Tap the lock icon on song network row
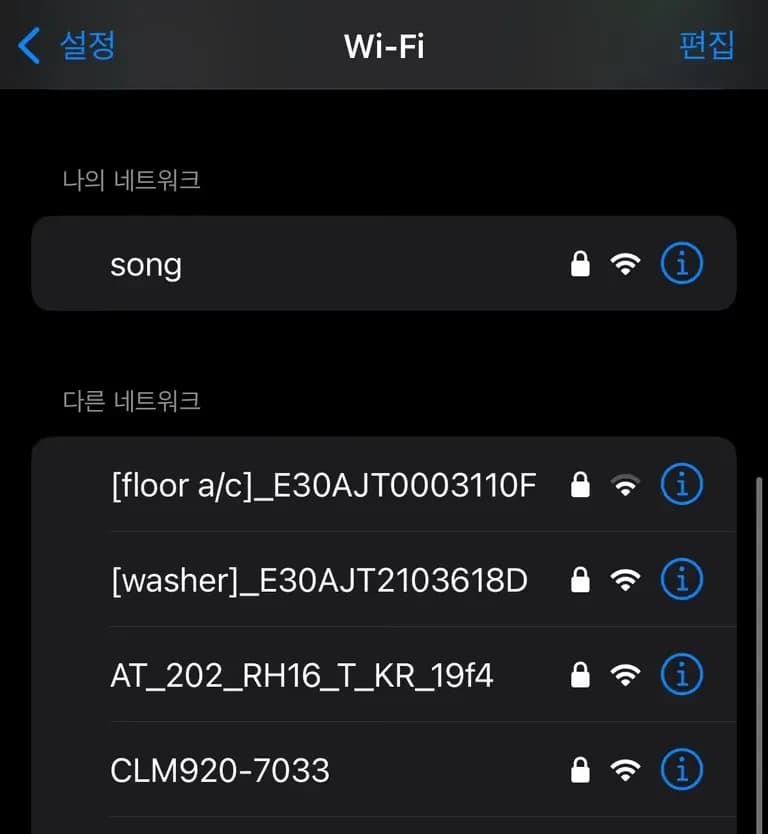Viewport: 768px width, 834px height. pos(580,263)
